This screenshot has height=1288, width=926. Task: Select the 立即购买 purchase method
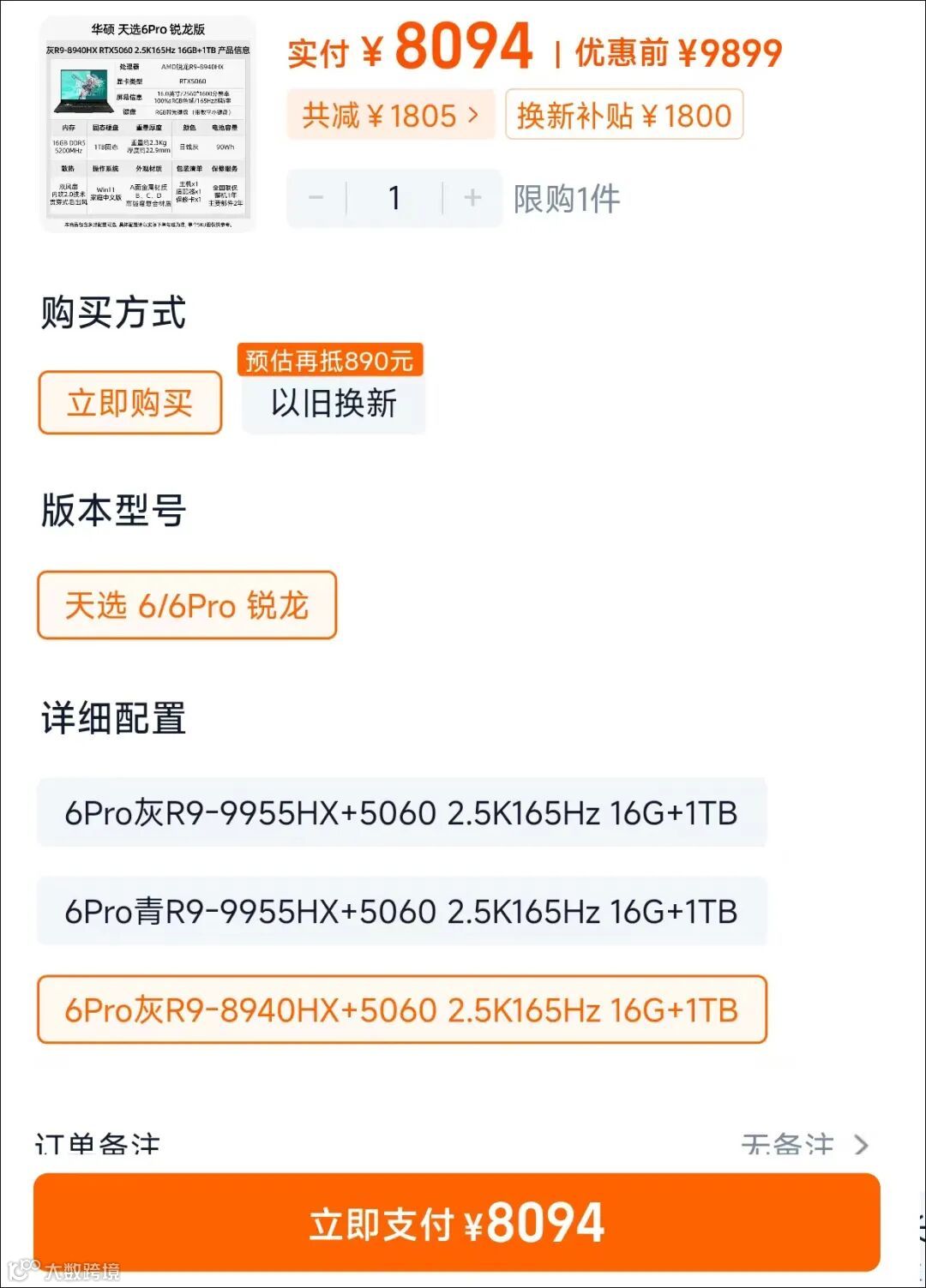tap(129, 402)
